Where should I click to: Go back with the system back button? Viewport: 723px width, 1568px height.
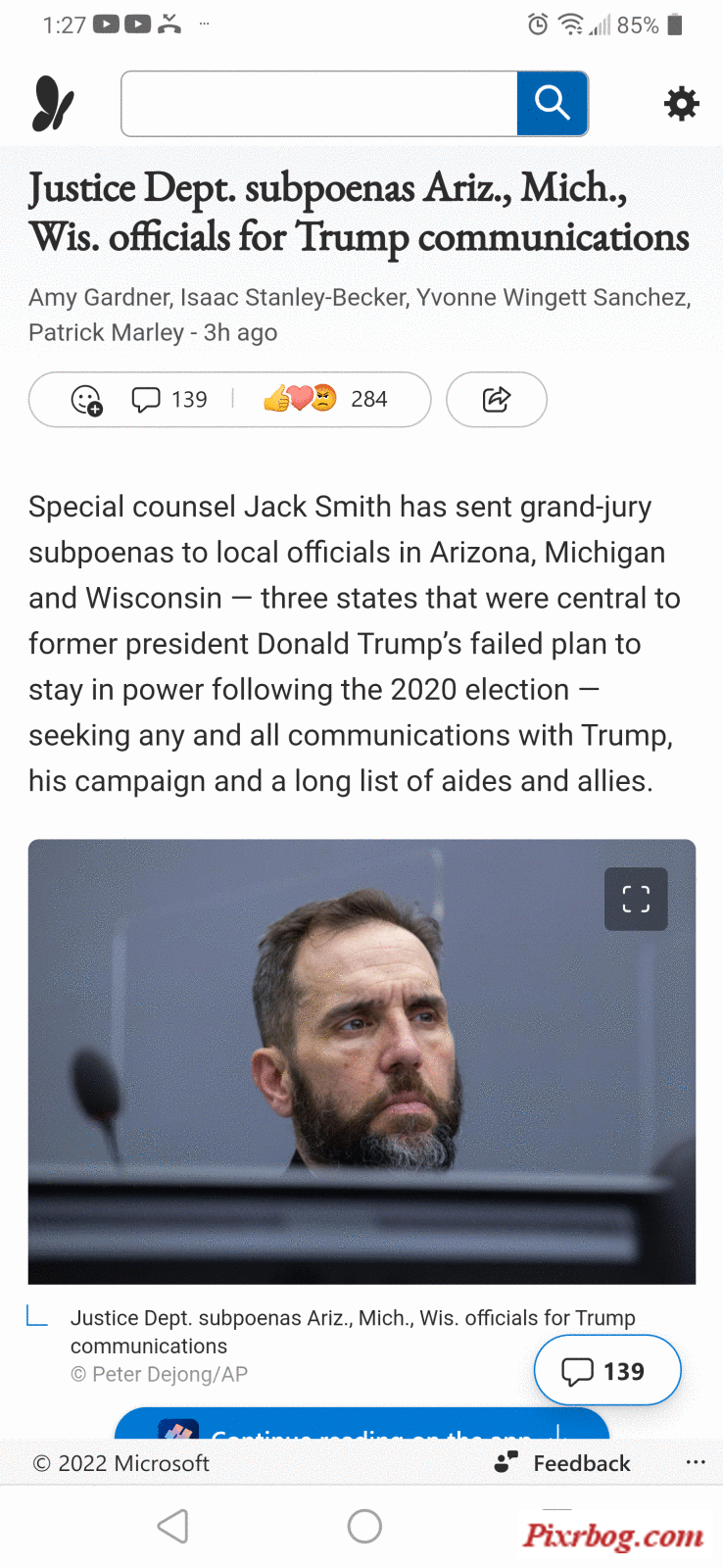(x=173, y=1526)
